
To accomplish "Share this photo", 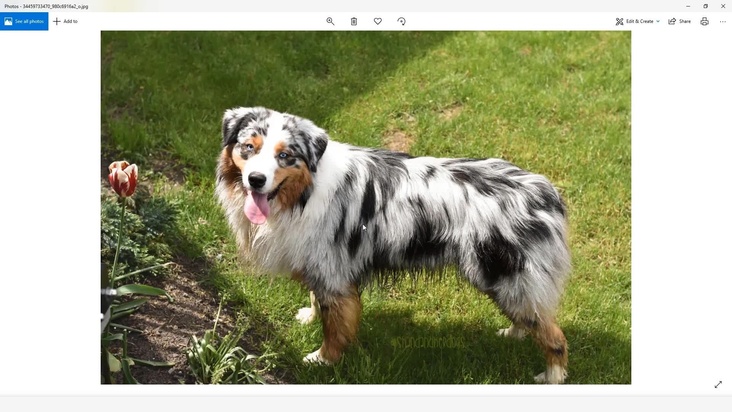I will click(x=680, y=21).
